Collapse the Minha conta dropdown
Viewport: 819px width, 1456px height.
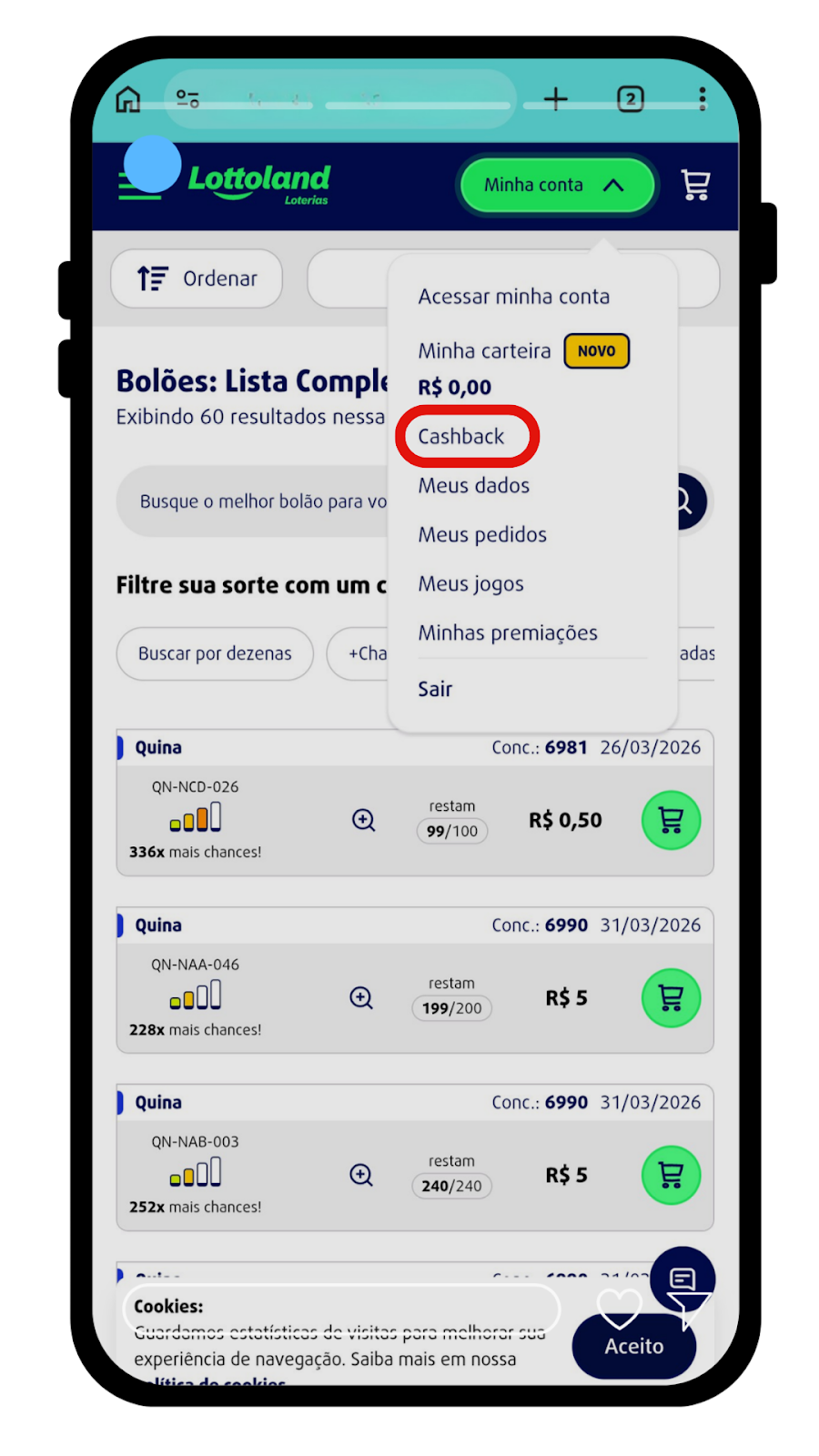pos(557,185)
